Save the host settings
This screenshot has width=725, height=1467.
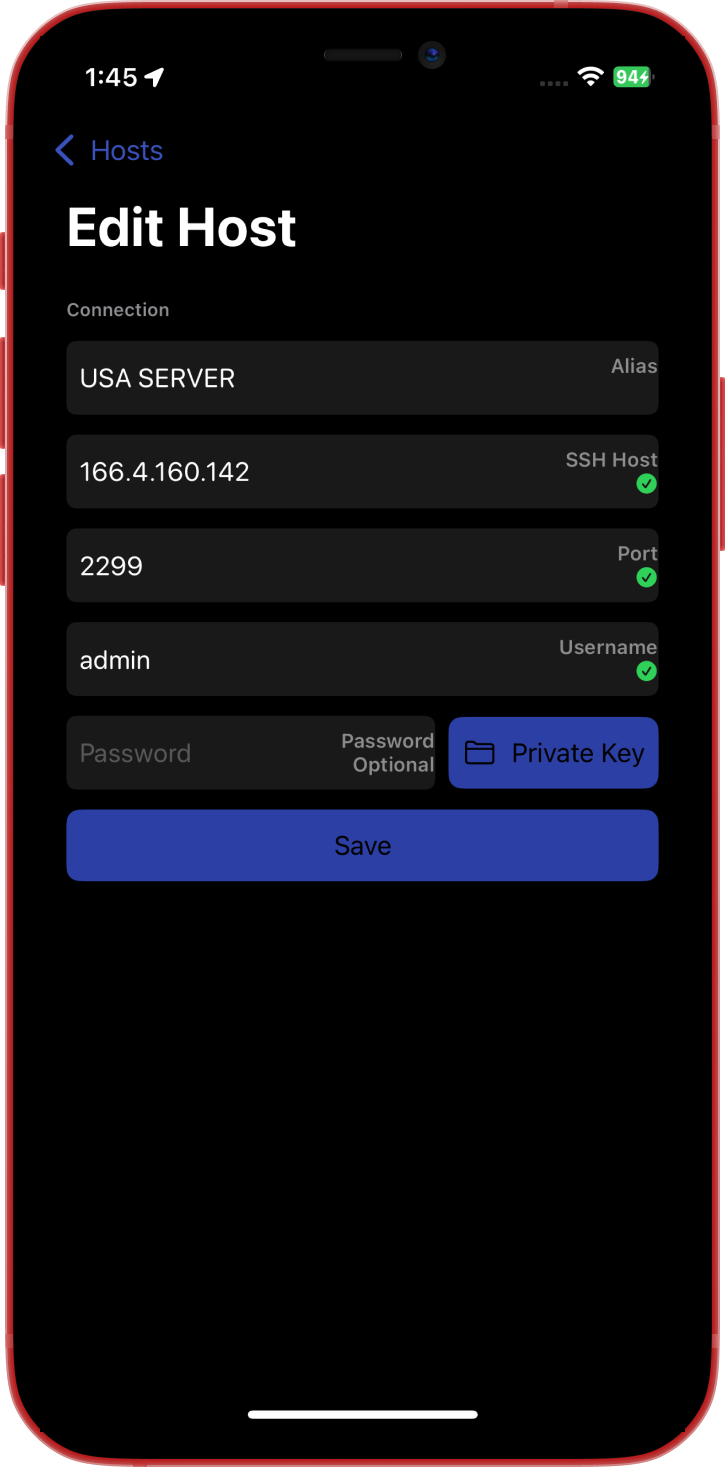coord(362,846)
